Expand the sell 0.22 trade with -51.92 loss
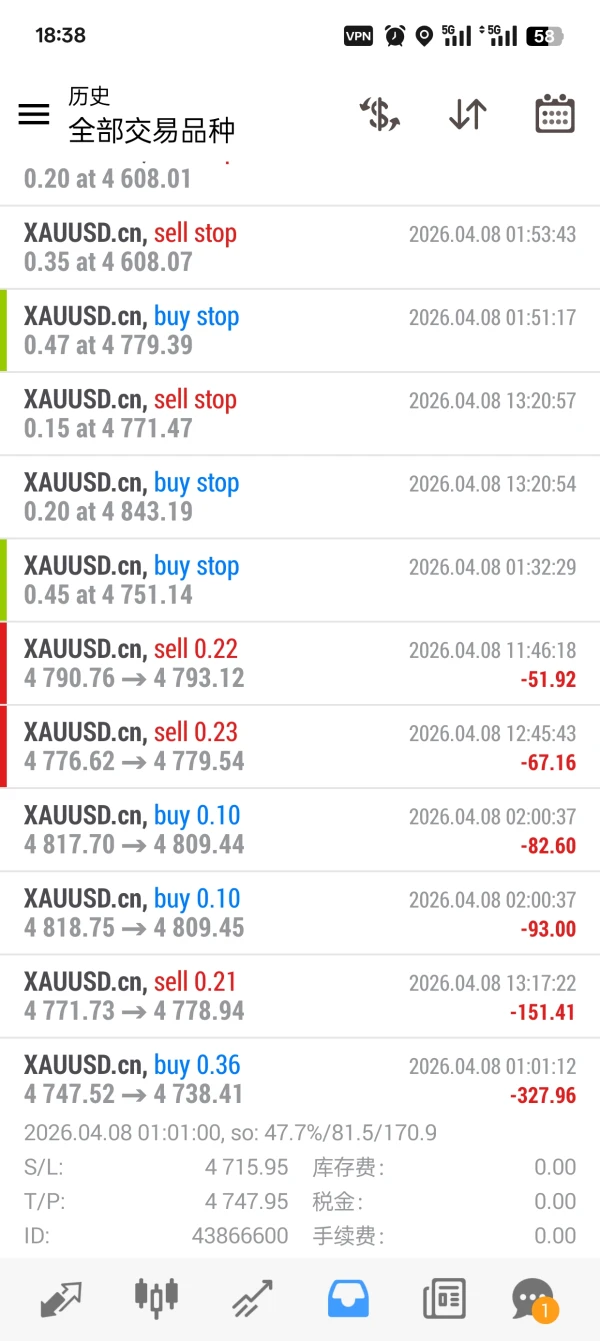 (x=300, y=663)
